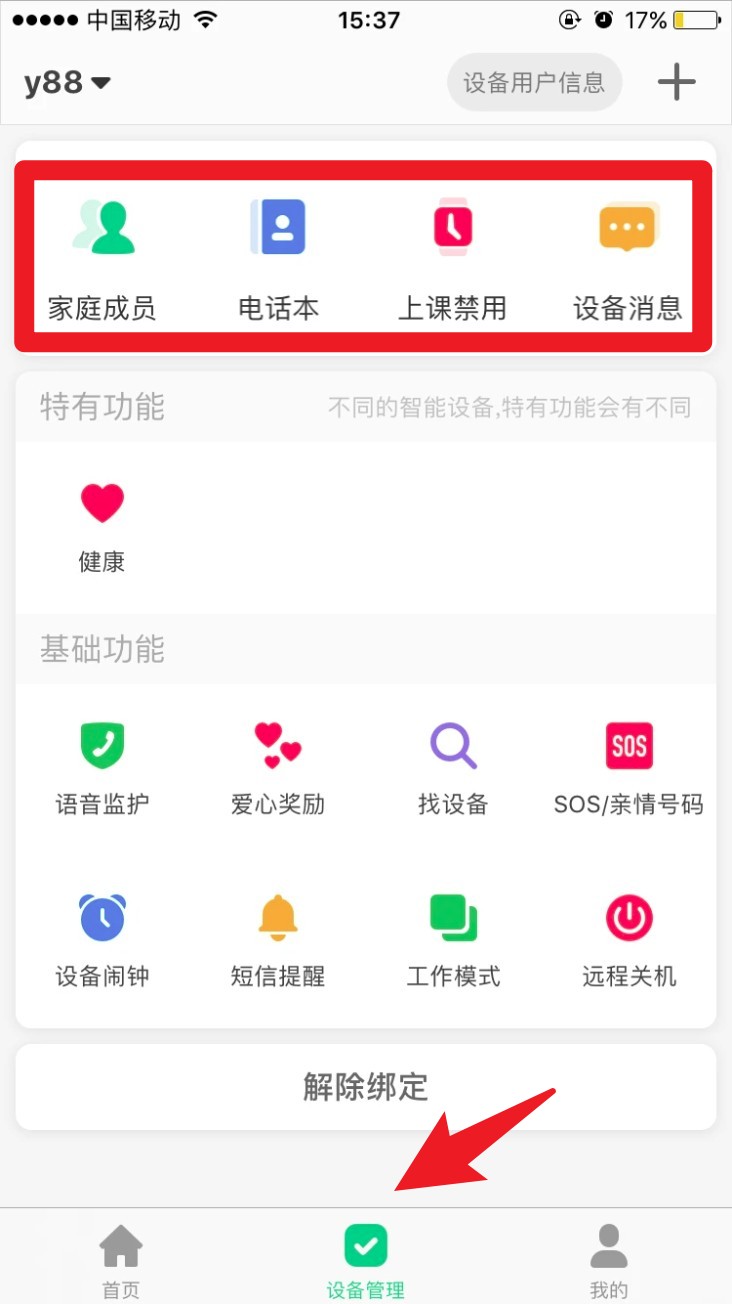Select the 设备管理 tab

366,1262
